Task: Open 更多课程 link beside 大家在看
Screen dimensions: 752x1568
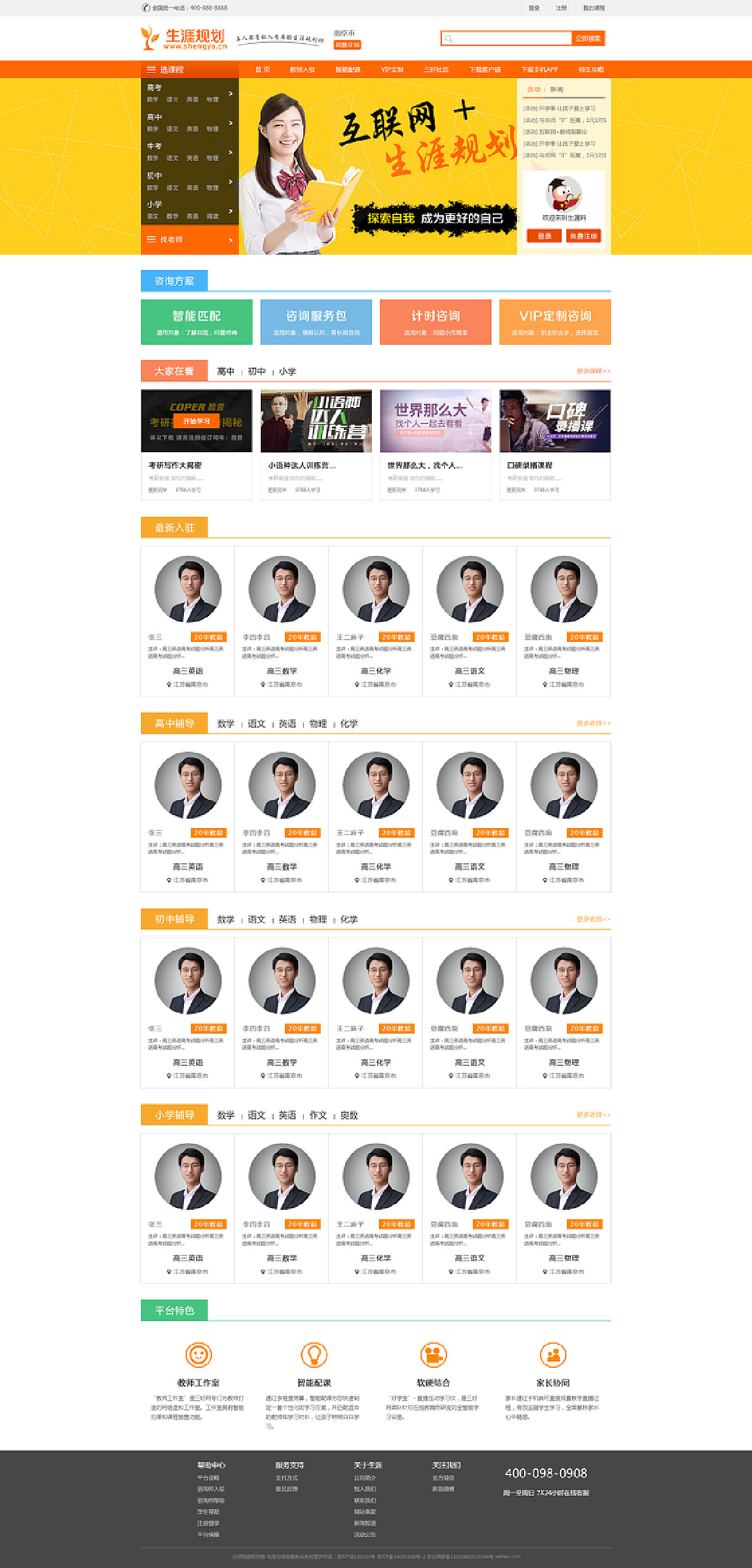Action: click(x=593, y=371)
